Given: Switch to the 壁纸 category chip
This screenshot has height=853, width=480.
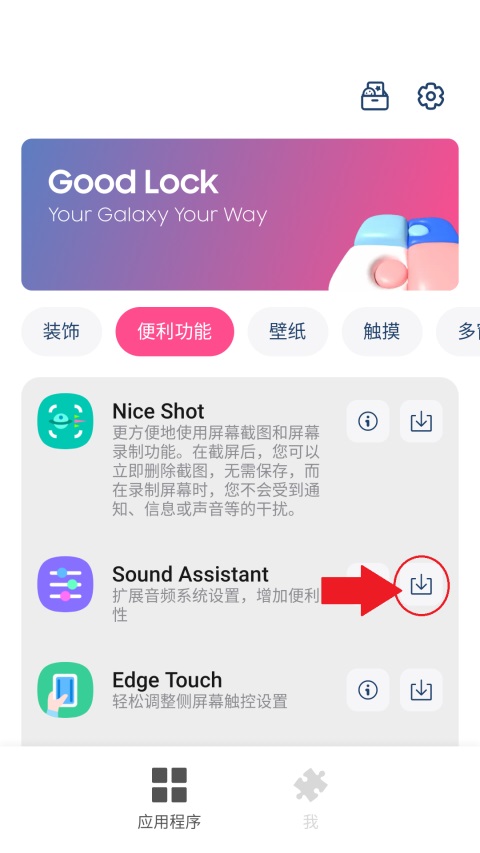Looking at the screenshot, I should [x=288, y=331].
